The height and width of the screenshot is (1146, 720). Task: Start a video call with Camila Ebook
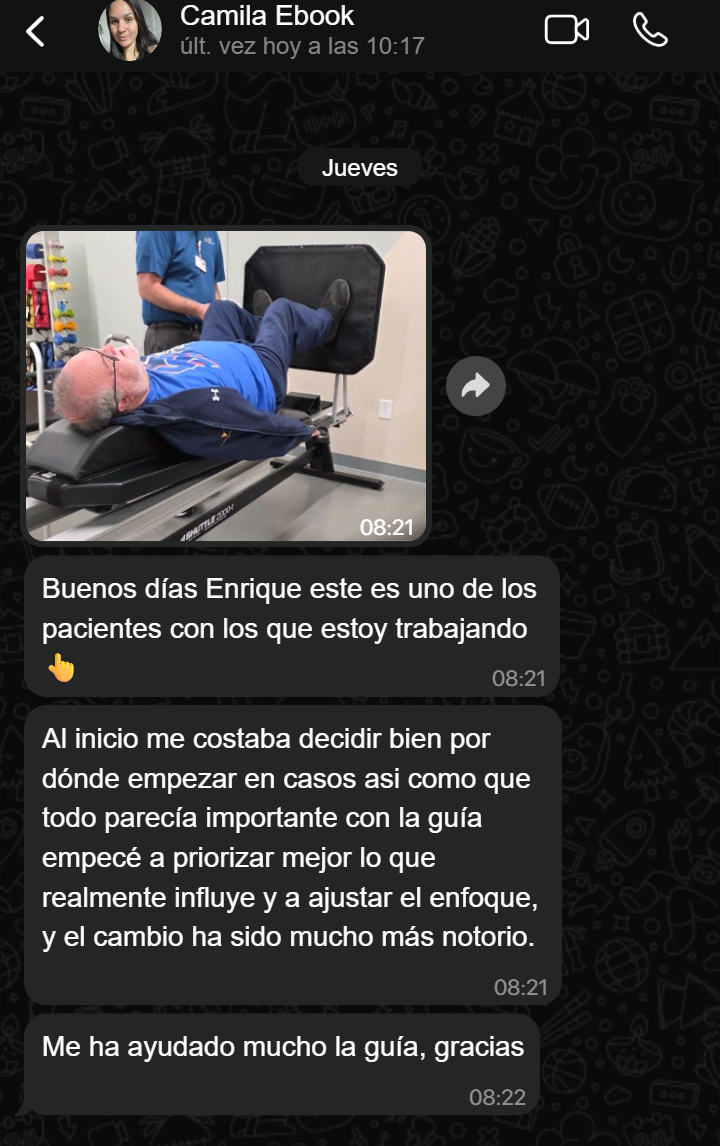click(566, 30)
